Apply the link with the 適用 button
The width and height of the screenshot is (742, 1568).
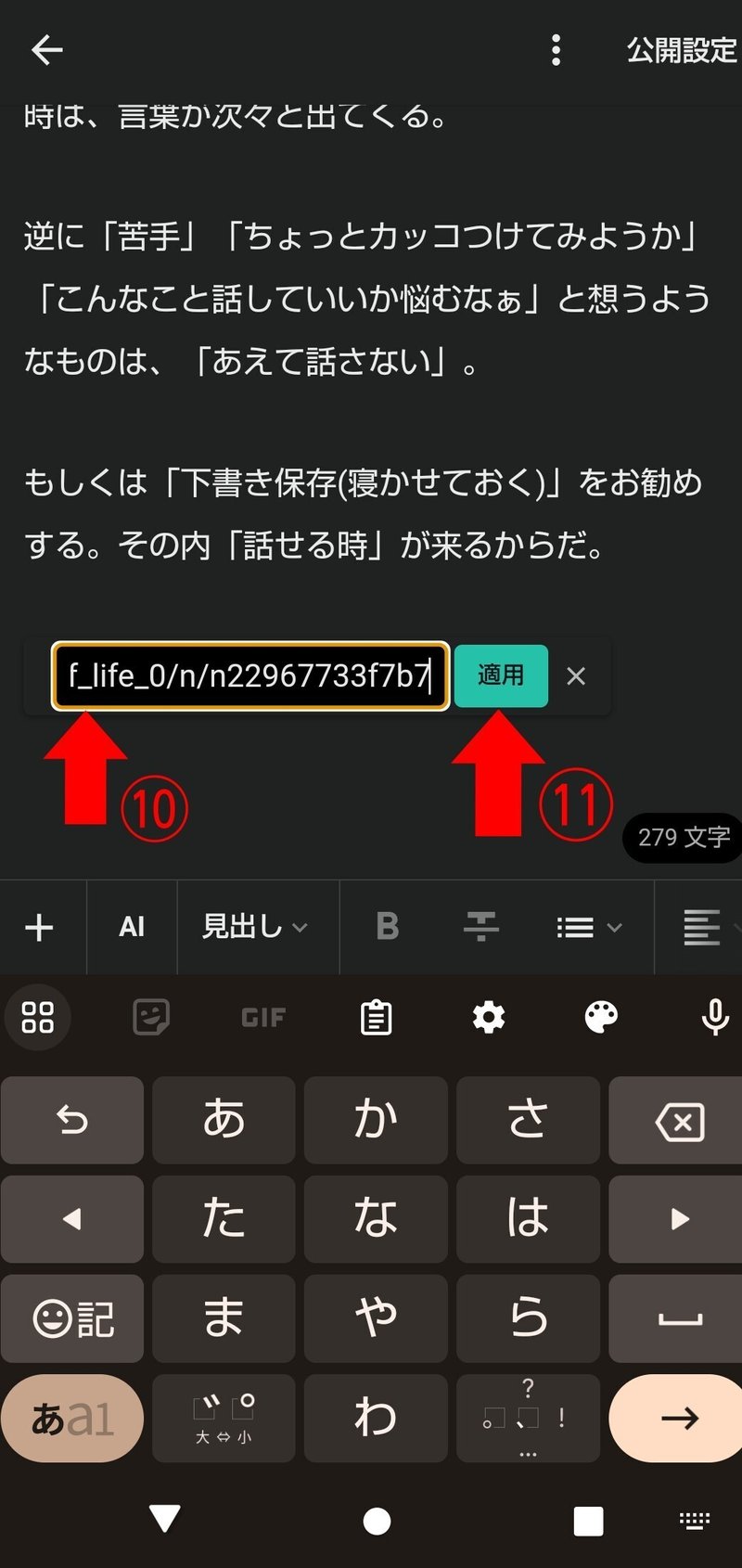pos(501,676)
